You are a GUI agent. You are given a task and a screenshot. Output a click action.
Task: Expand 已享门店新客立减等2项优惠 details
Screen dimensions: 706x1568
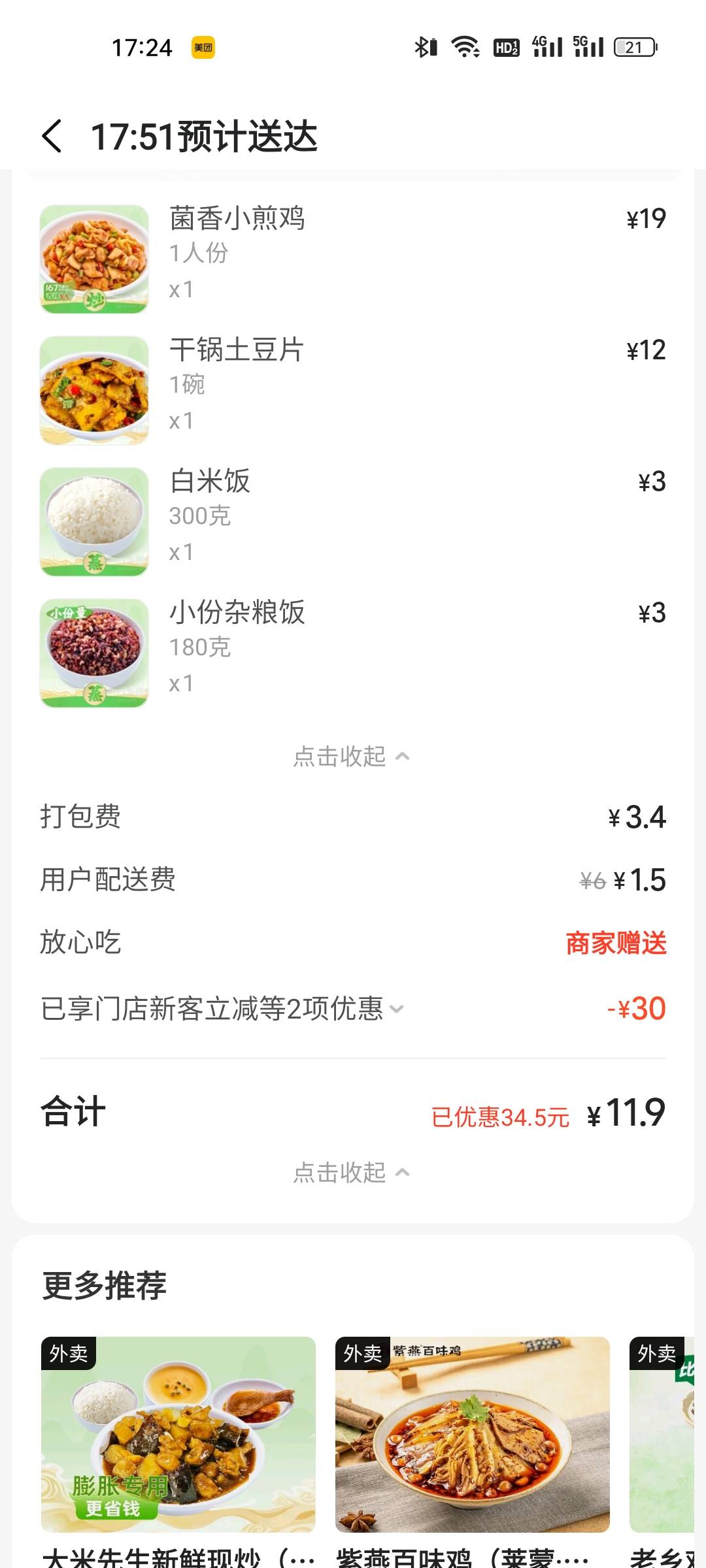(222, 1009)
